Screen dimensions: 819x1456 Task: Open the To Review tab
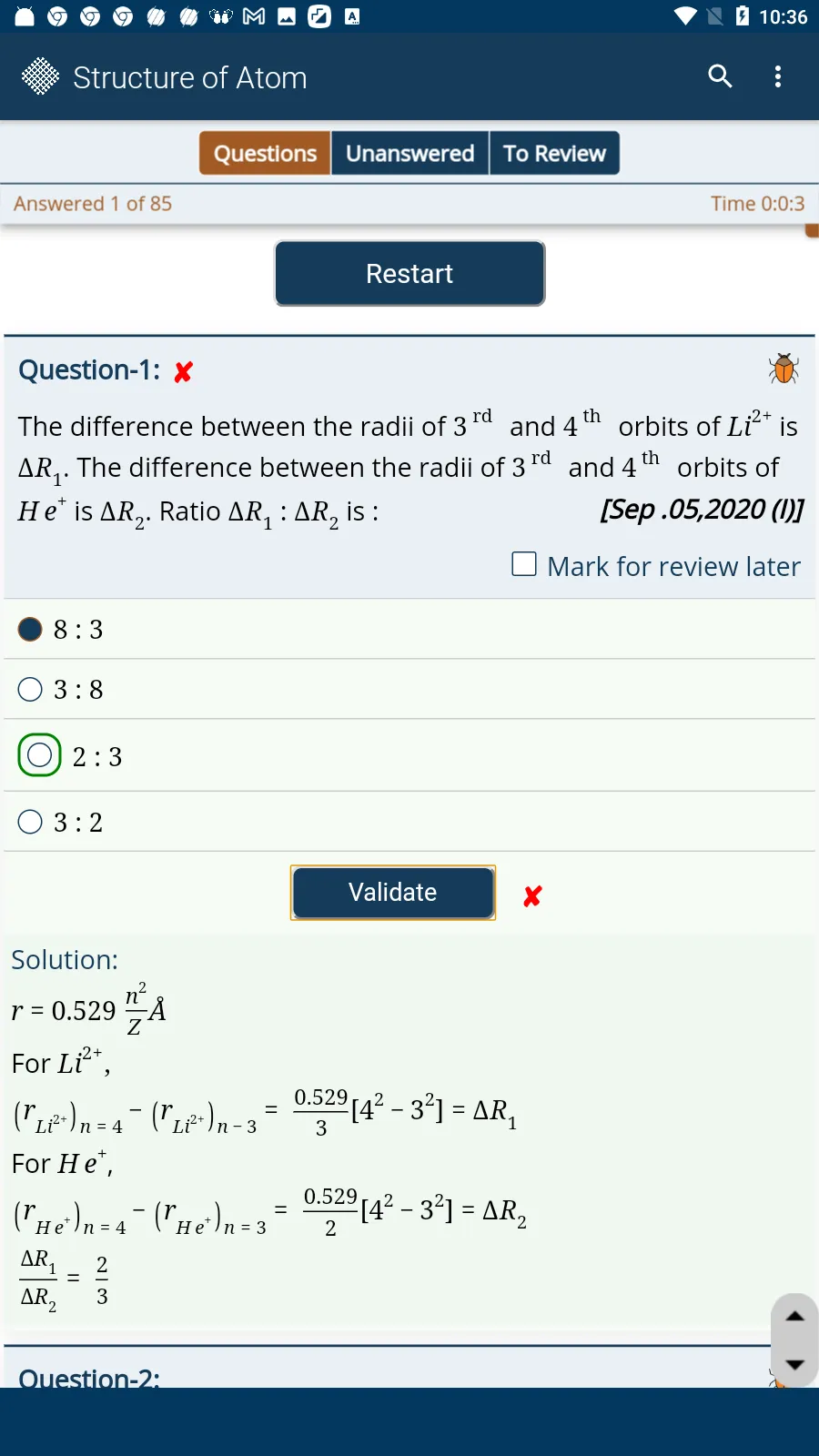coord(554,153)
